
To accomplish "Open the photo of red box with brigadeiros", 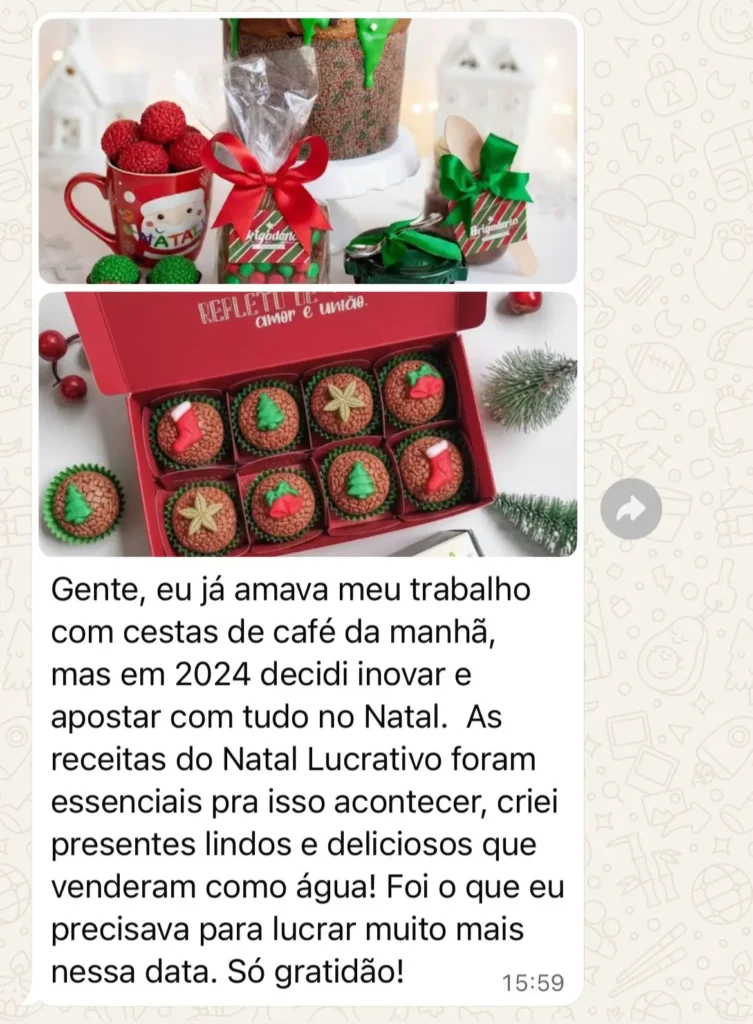I will coord(307,424).
